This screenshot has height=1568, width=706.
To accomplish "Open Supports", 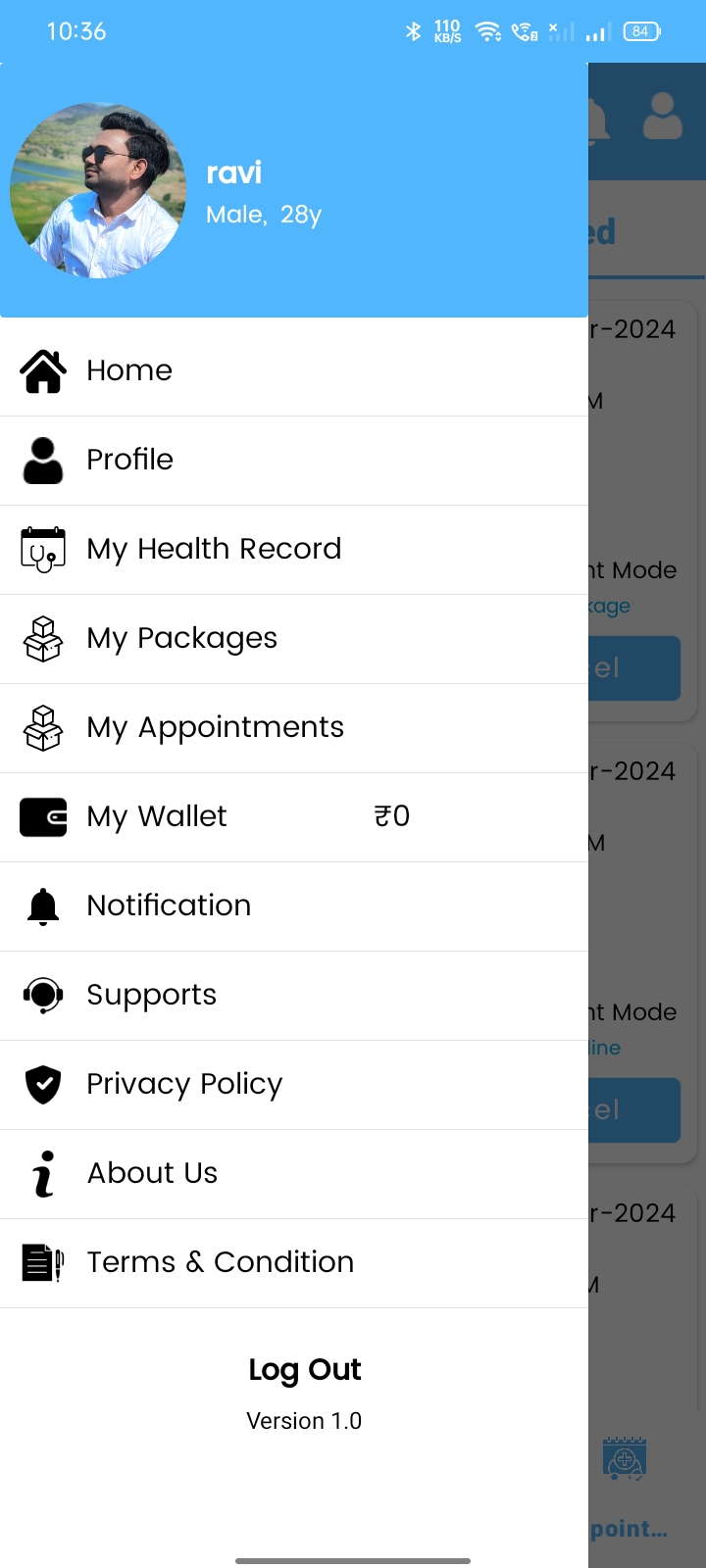I will (294, 996).
